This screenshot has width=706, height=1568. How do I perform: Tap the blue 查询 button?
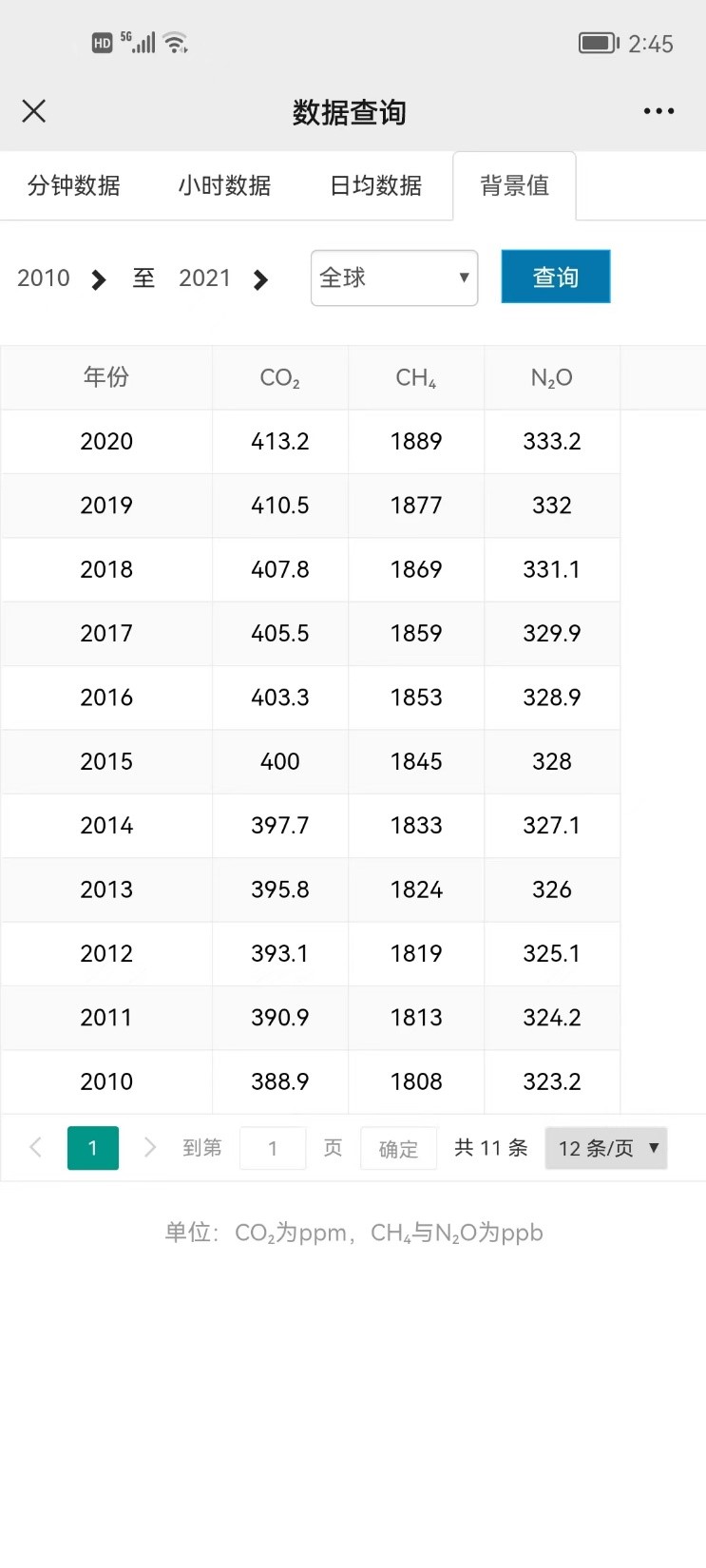[x=555, y=277]
